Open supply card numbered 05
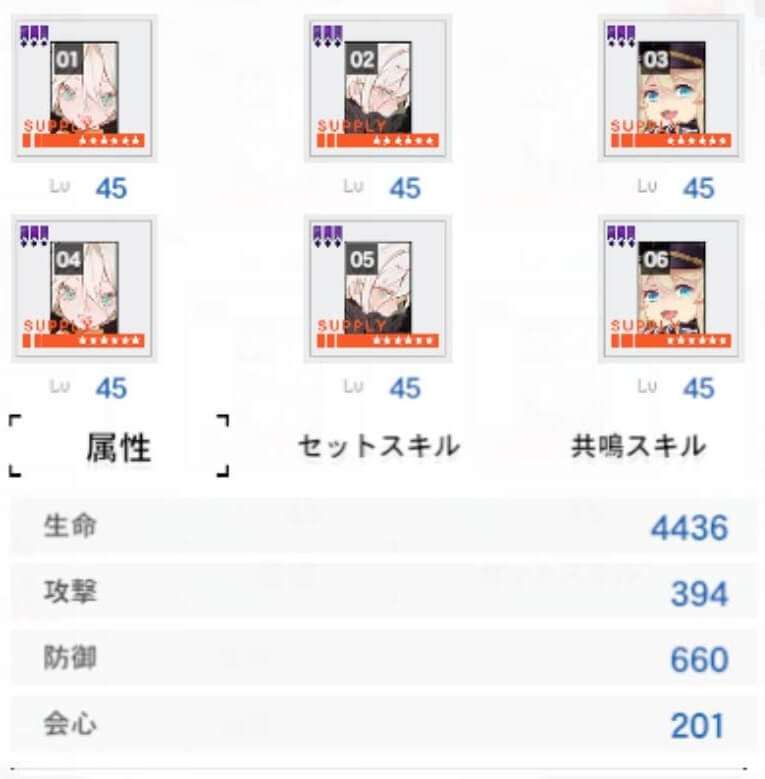765x779 pixels. point(378,289)
